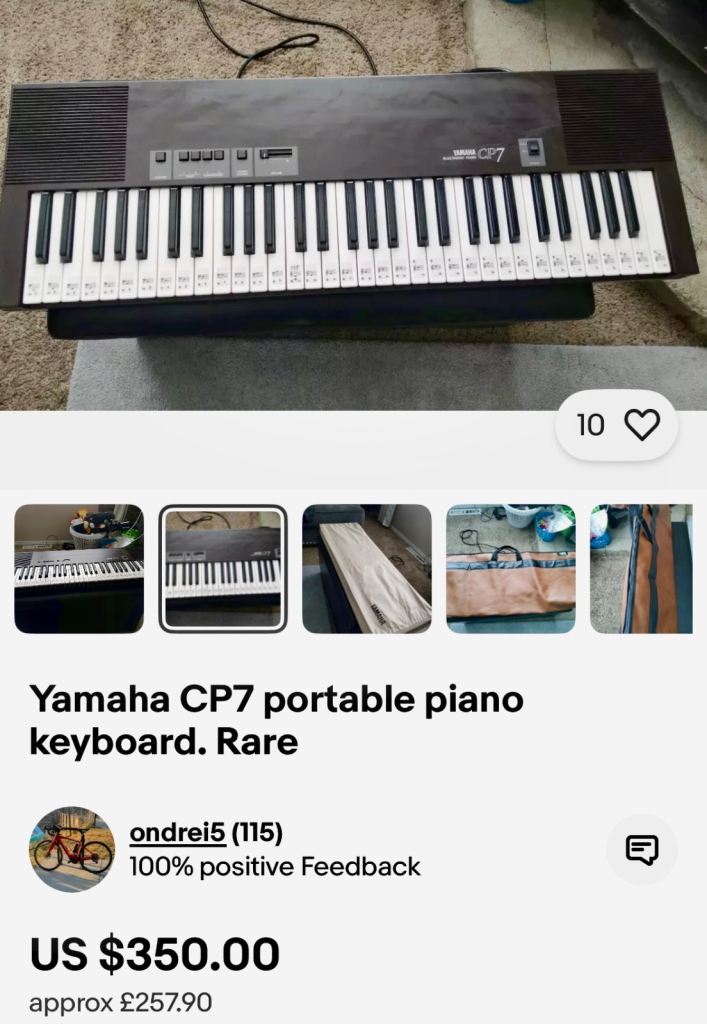View the fourth thumbnail of brown carry bag
The height and width of the screenshot is (1024, 707).
[x=511, y=568]
